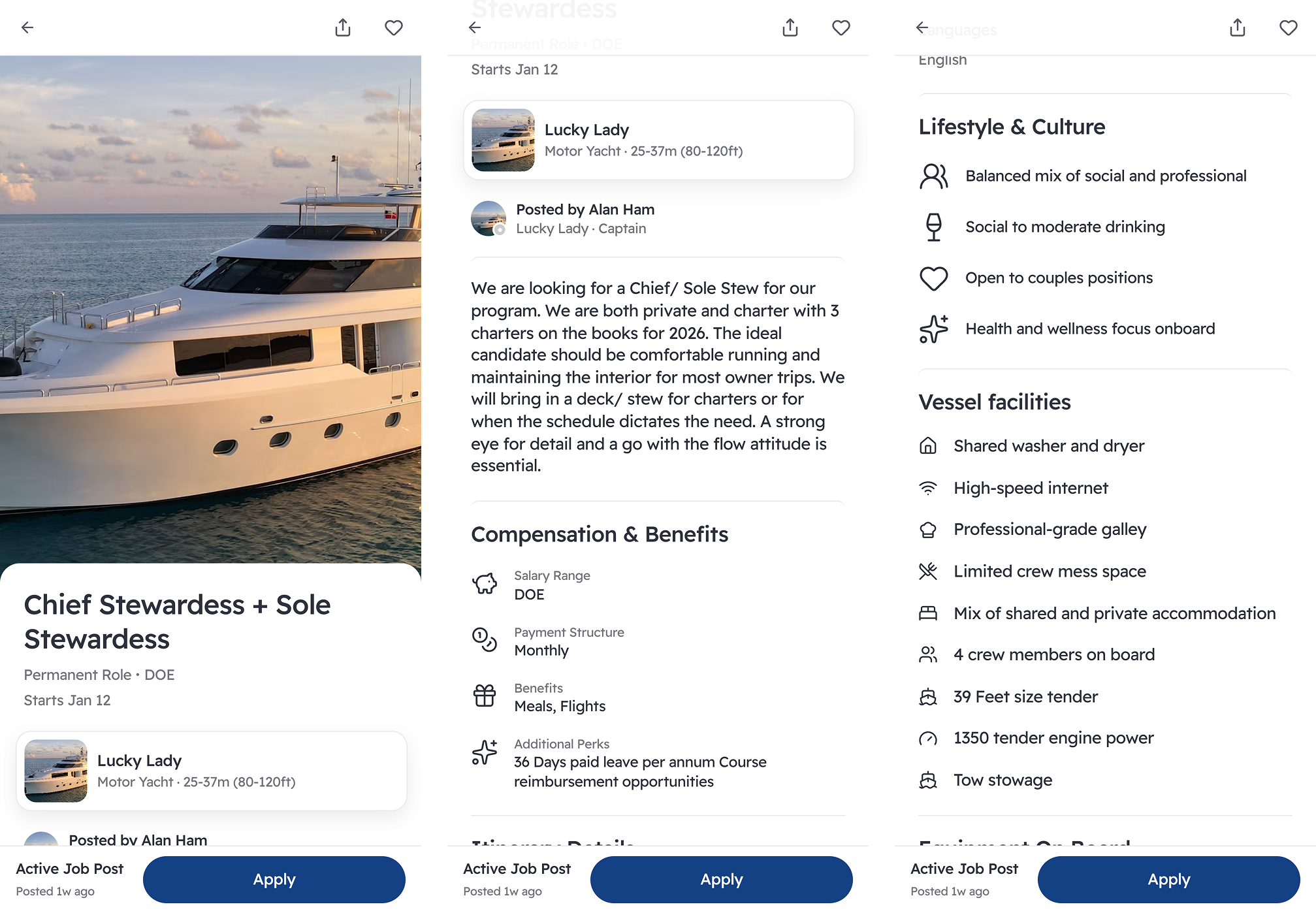Tap the heart on the Vessel facilities screen
Screen dimensions: 1316x913
coord(1289,27)
